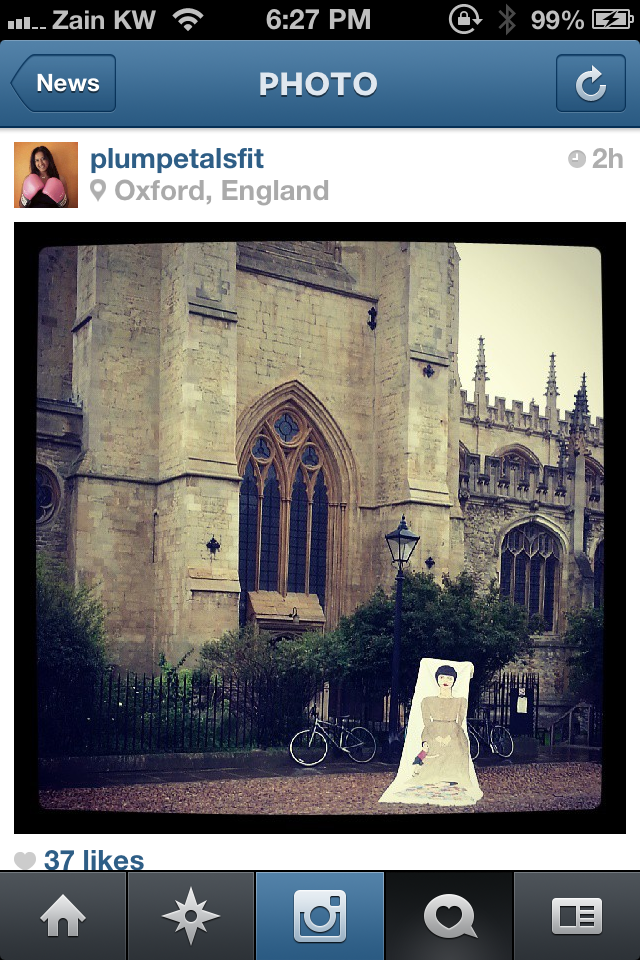640x960 pixels.
Task: Go back to News
Action: (64, 83)
